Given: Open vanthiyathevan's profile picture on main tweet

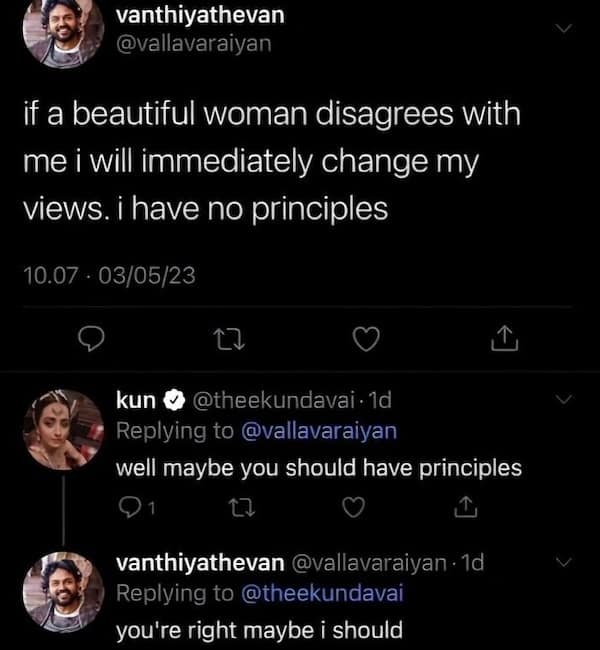Looking at the screenshot, I should 65,33.
